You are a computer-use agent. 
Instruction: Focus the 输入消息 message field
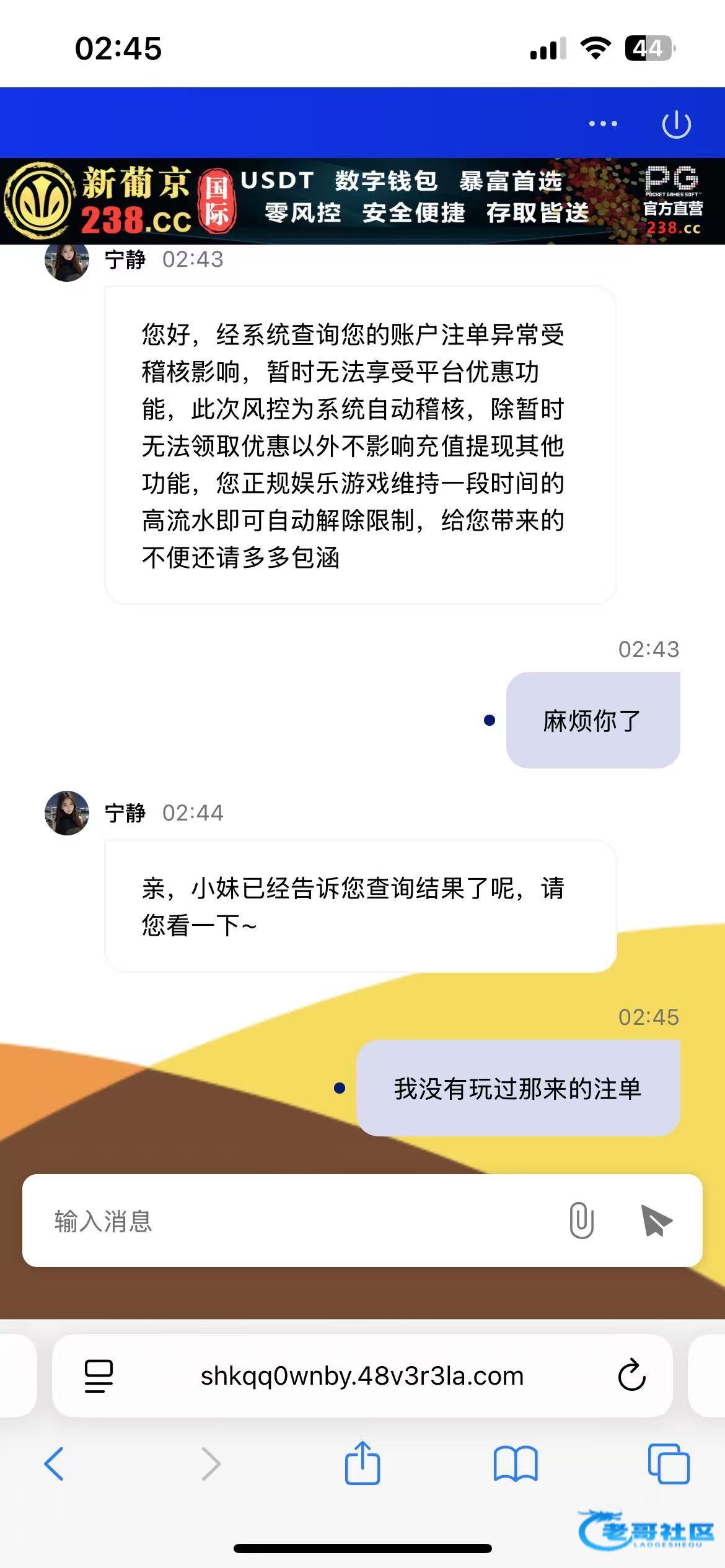coord(297,1221)
